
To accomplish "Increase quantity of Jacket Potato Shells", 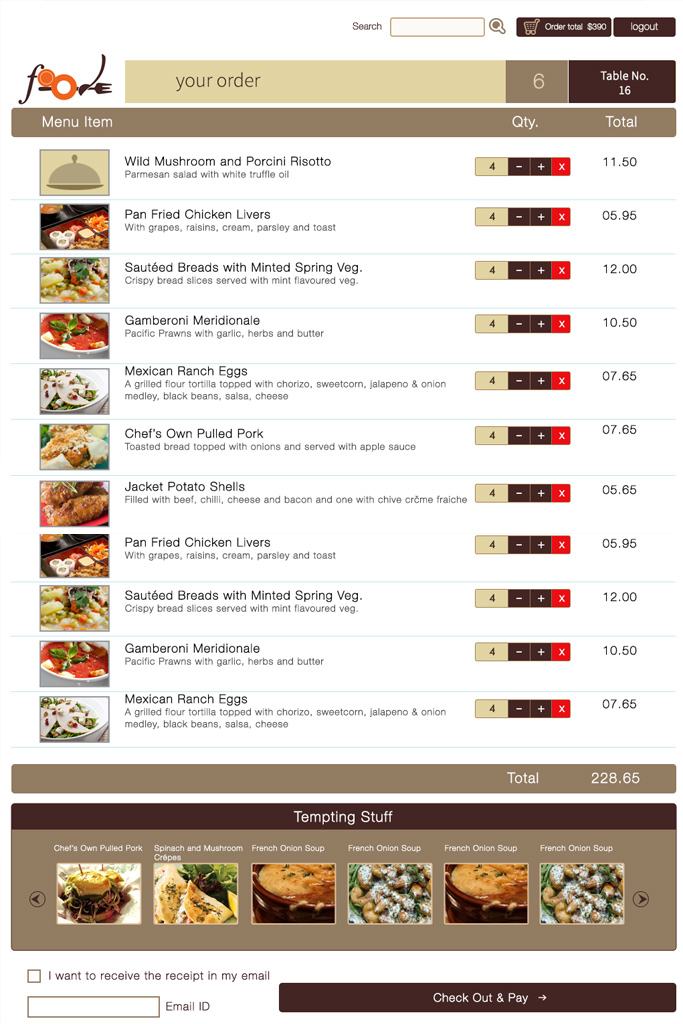I will (x=541, y=493).
